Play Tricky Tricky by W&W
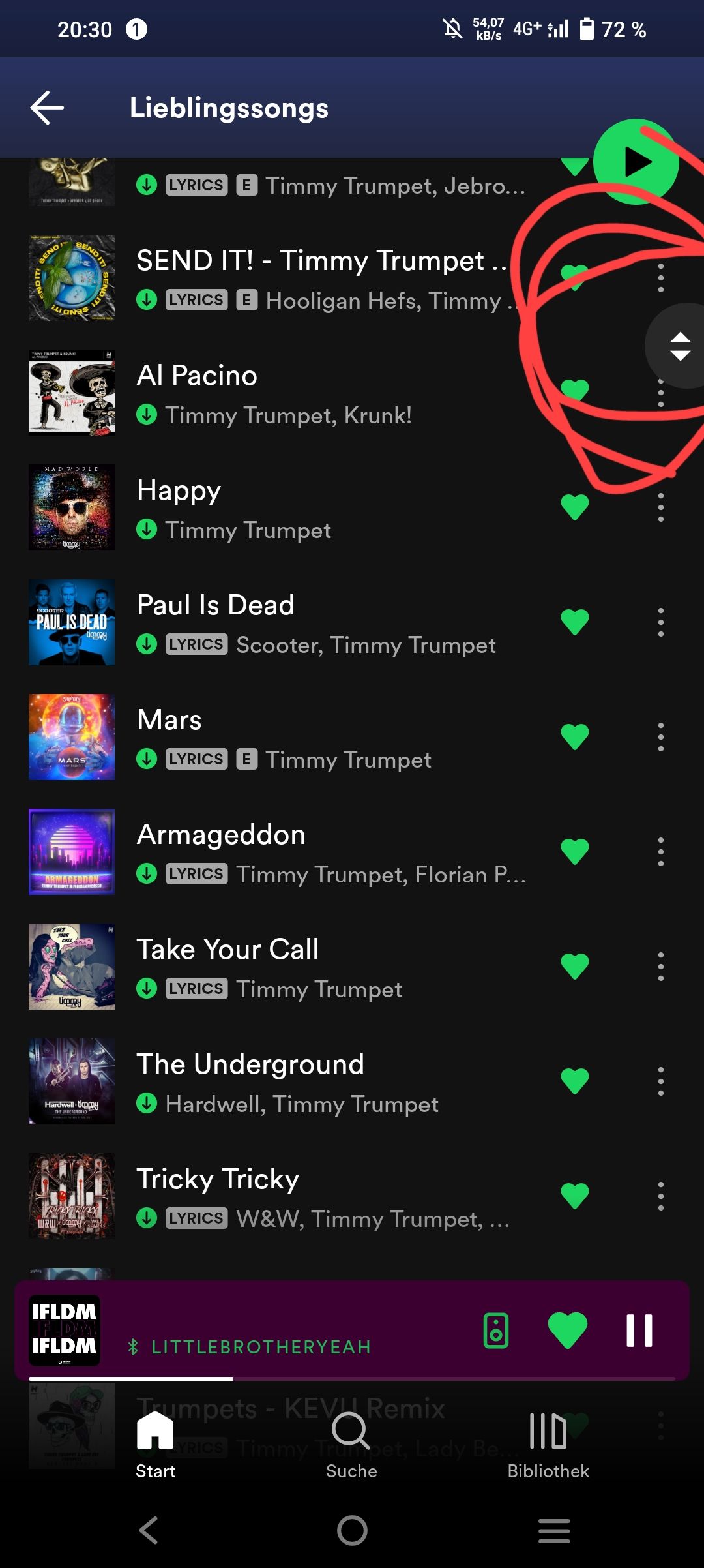The width and height of the screenshot is (704, 1568). point(274,1196)
